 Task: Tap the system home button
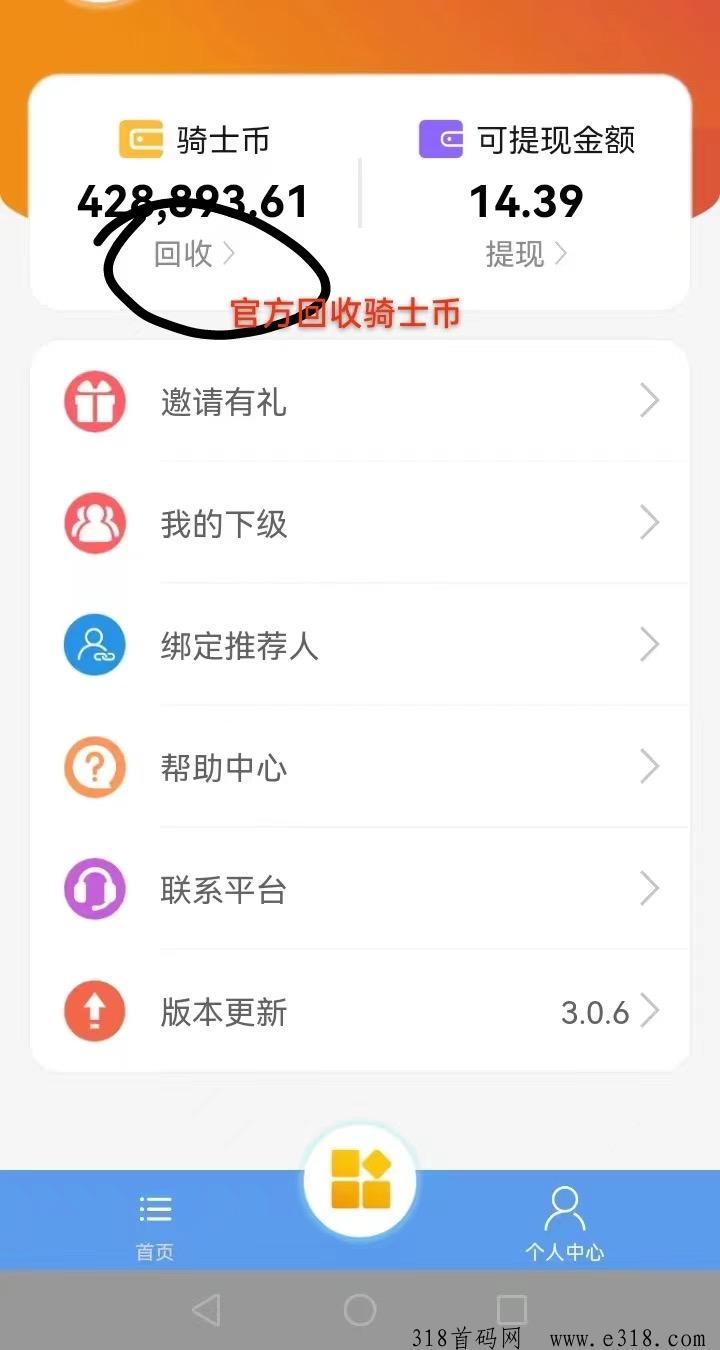(x=360, y=1309)
